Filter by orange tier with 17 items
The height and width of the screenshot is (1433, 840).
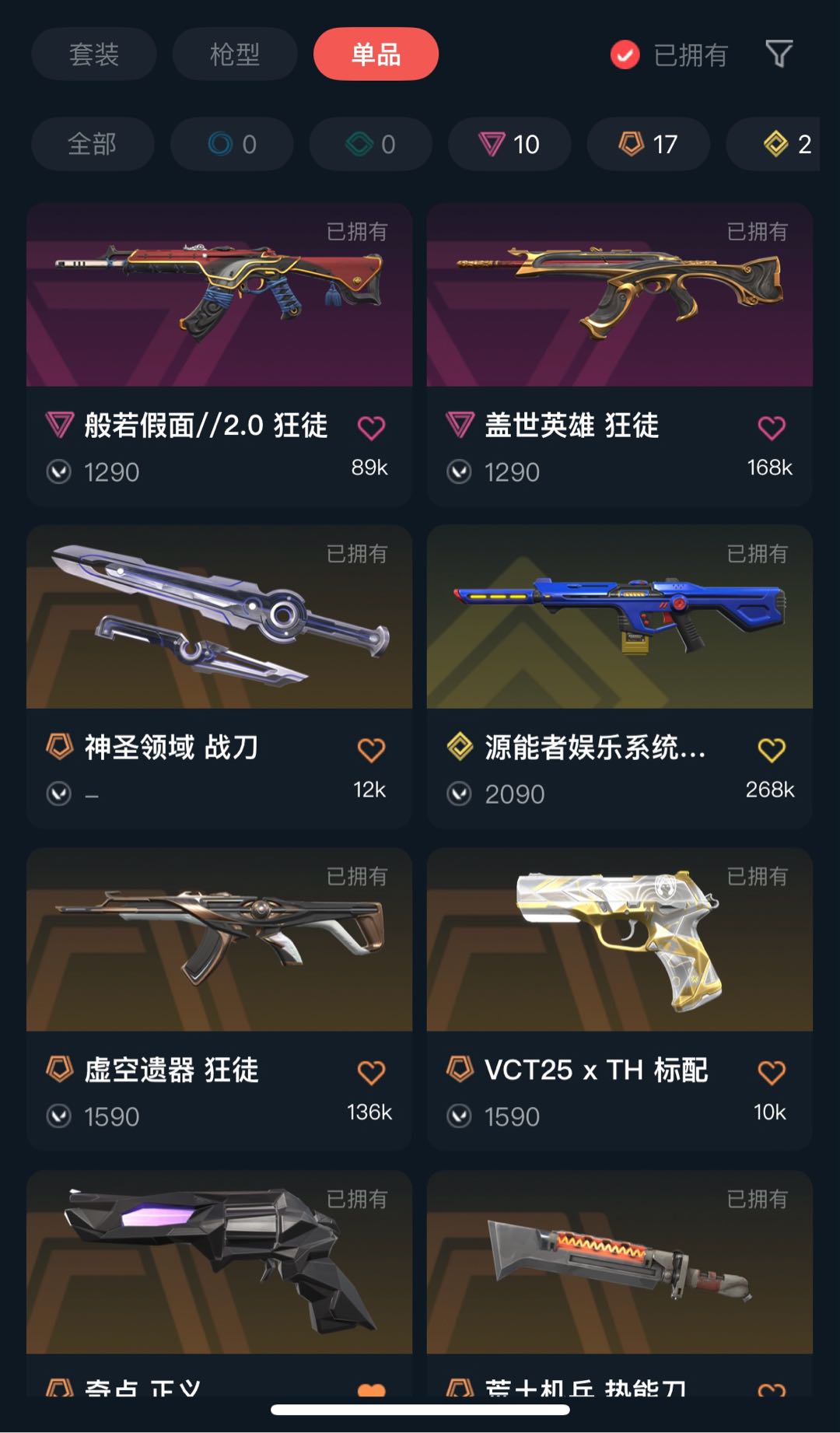[648, 145]
